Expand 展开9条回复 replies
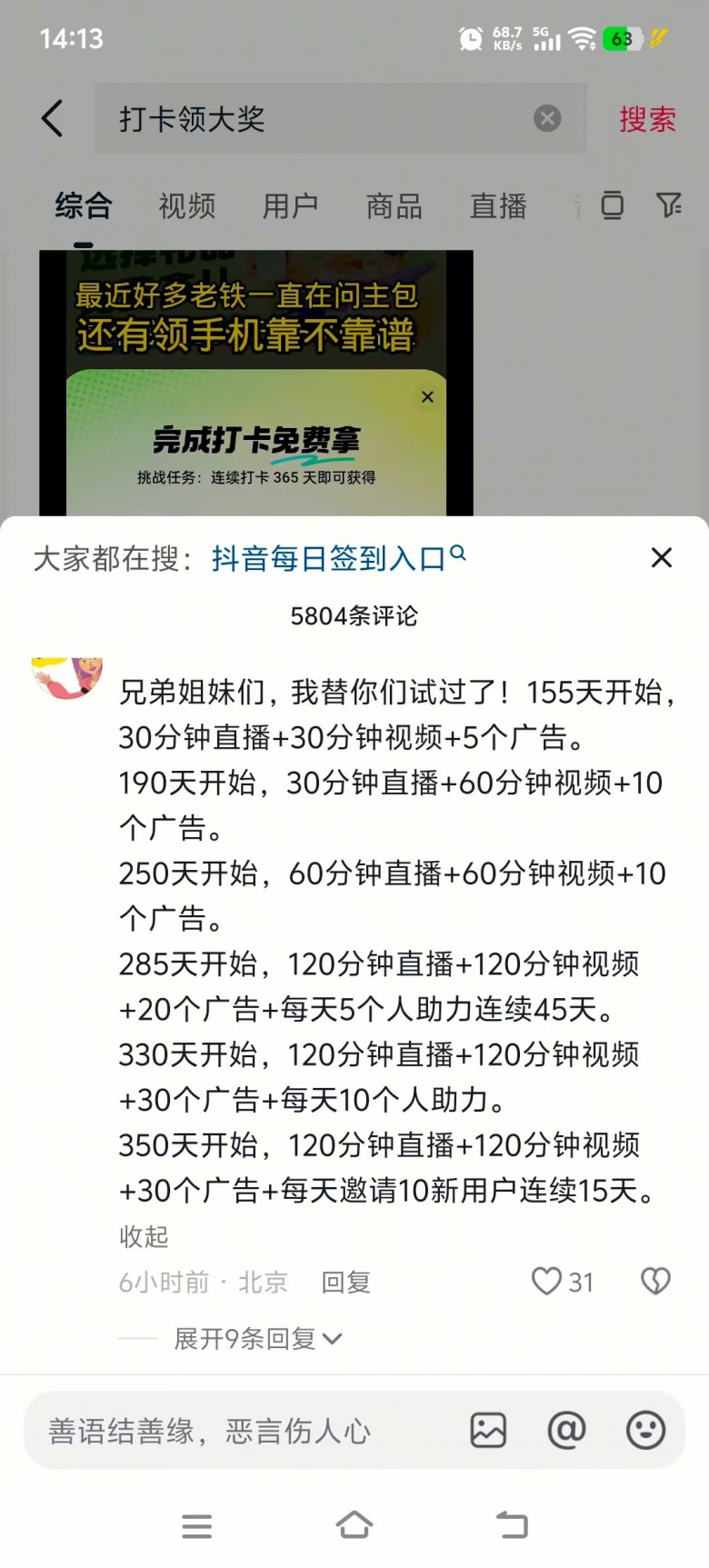 pos(257,1338)
